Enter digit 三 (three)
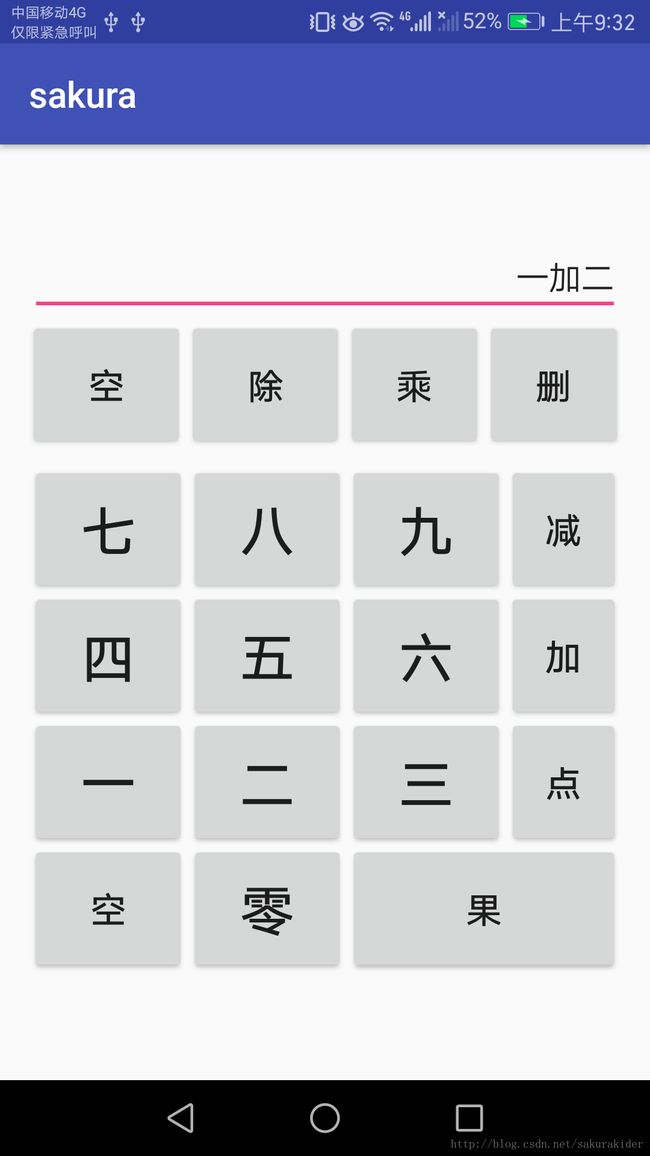This screenshot has height=1156, width=650. click(426, 782)
